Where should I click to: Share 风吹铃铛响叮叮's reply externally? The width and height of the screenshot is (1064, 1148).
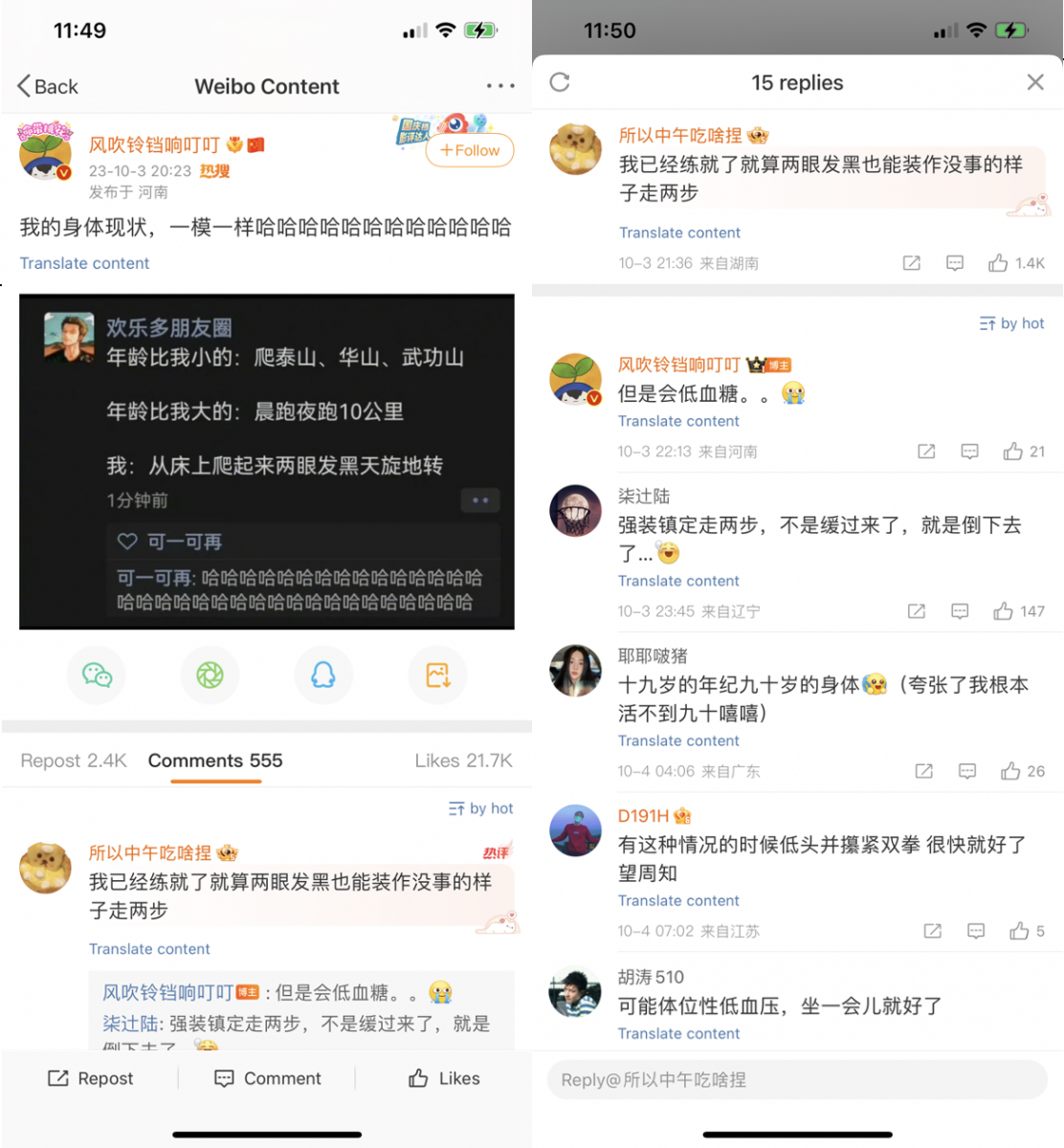pyautogui.click(x=926, y=451)
